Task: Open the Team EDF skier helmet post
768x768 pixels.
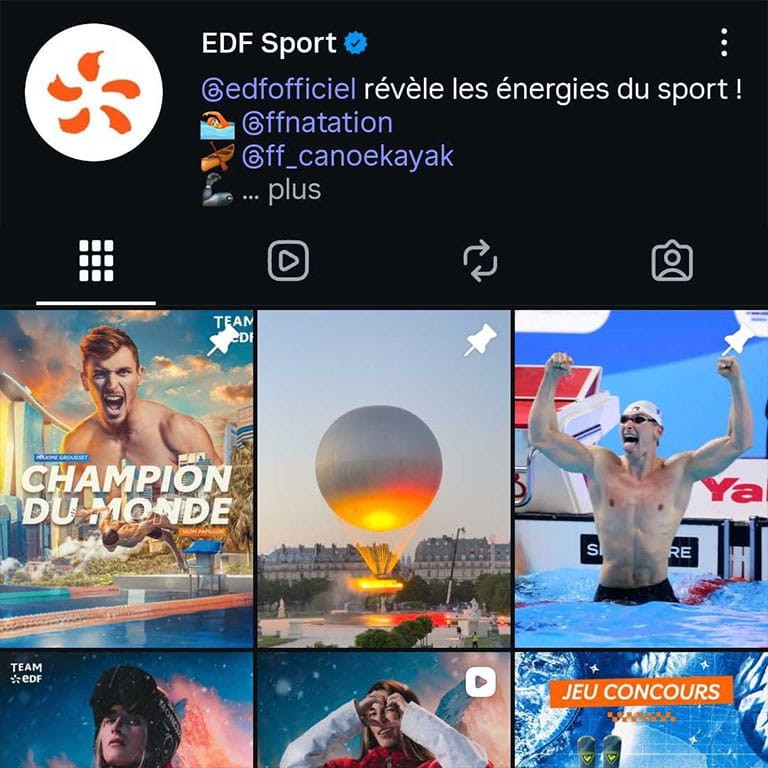Action: click(x=126, y=710)
